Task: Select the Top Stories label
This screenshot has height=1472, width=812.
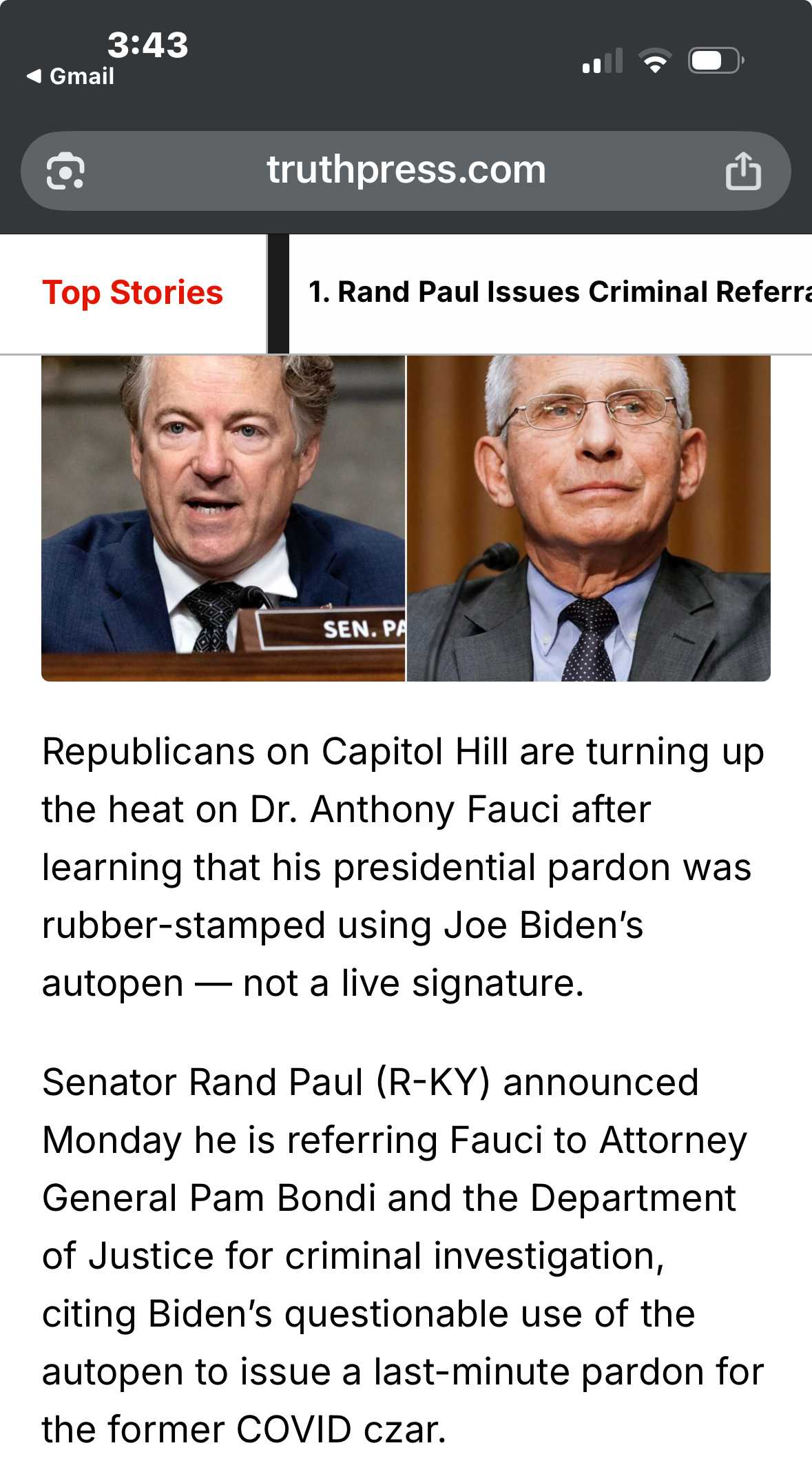Action: pos(133,293)
